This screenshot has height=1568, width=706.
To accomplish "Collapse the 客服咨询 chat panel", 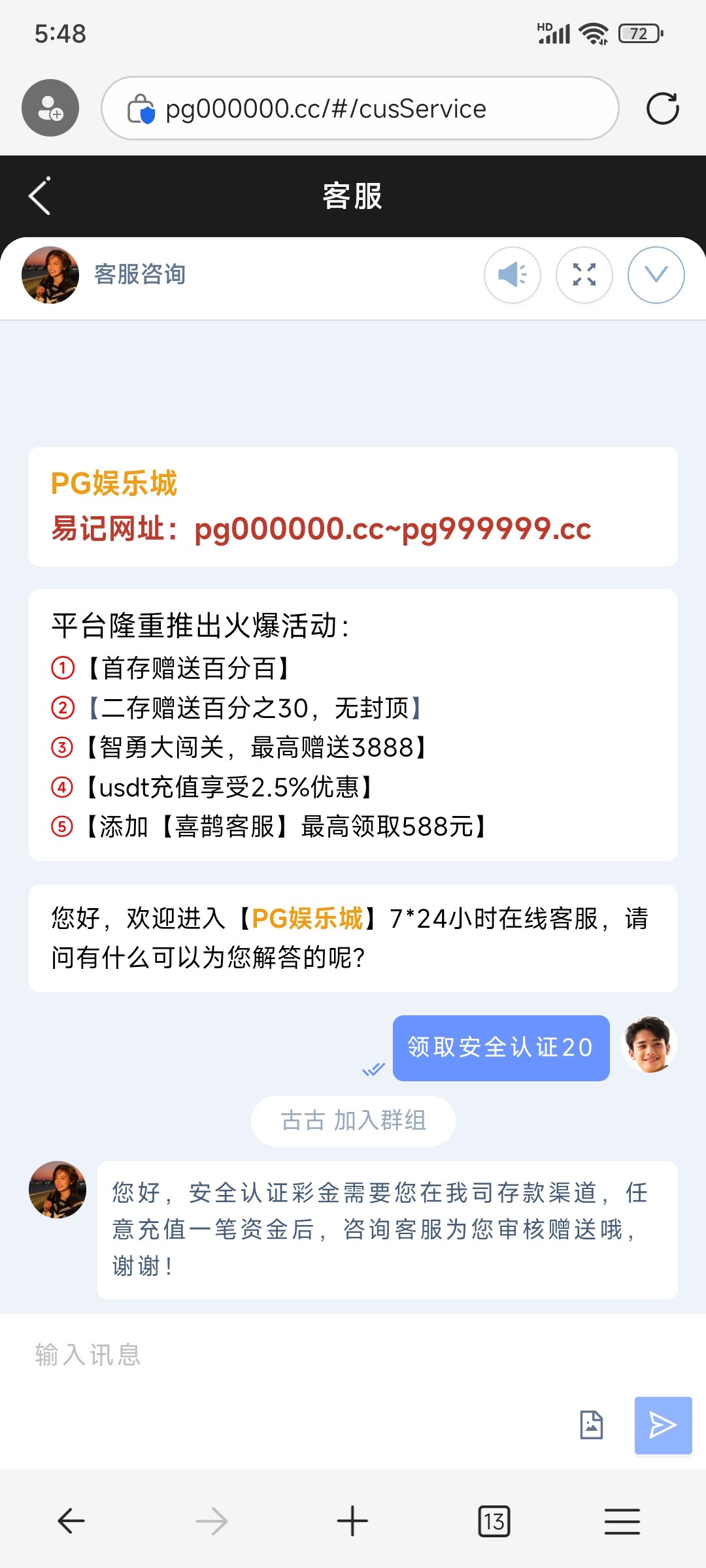I will coord(656,275).
